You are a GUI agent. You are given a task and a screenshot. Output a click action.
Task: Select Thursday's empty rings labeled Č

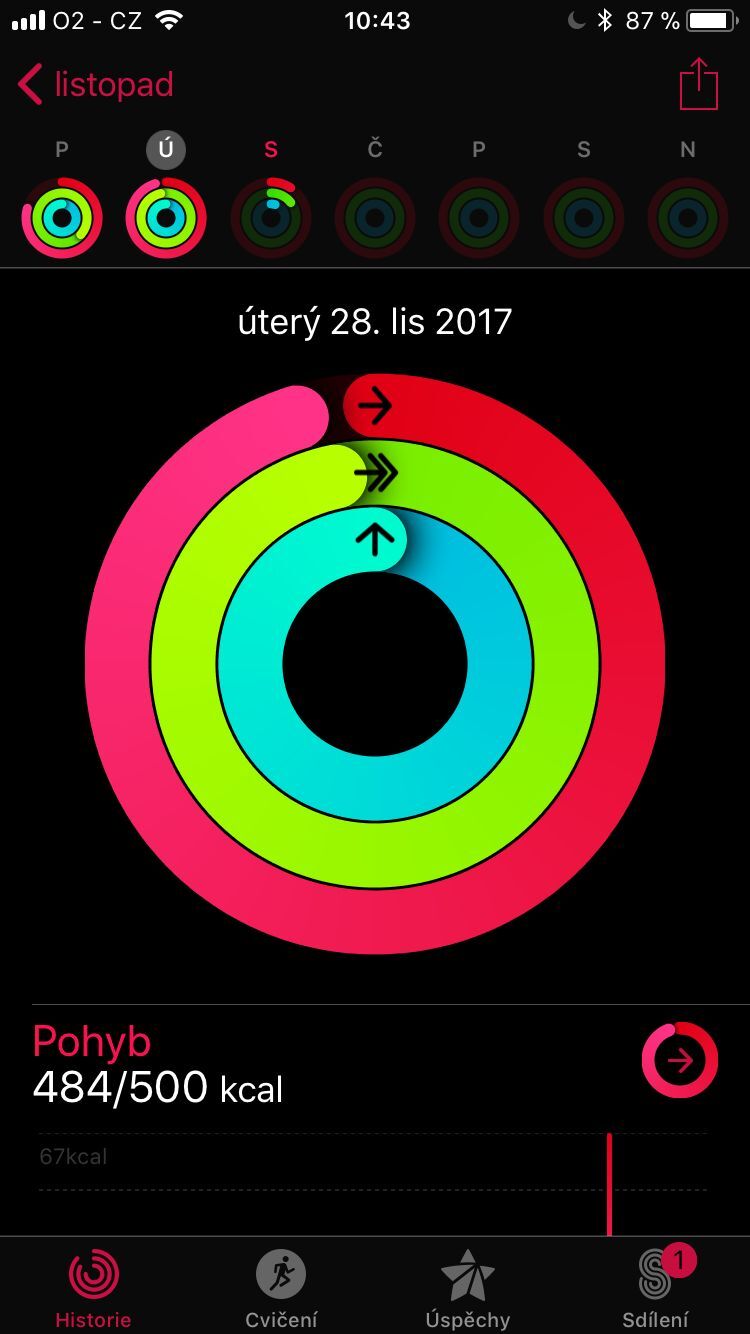375,216
